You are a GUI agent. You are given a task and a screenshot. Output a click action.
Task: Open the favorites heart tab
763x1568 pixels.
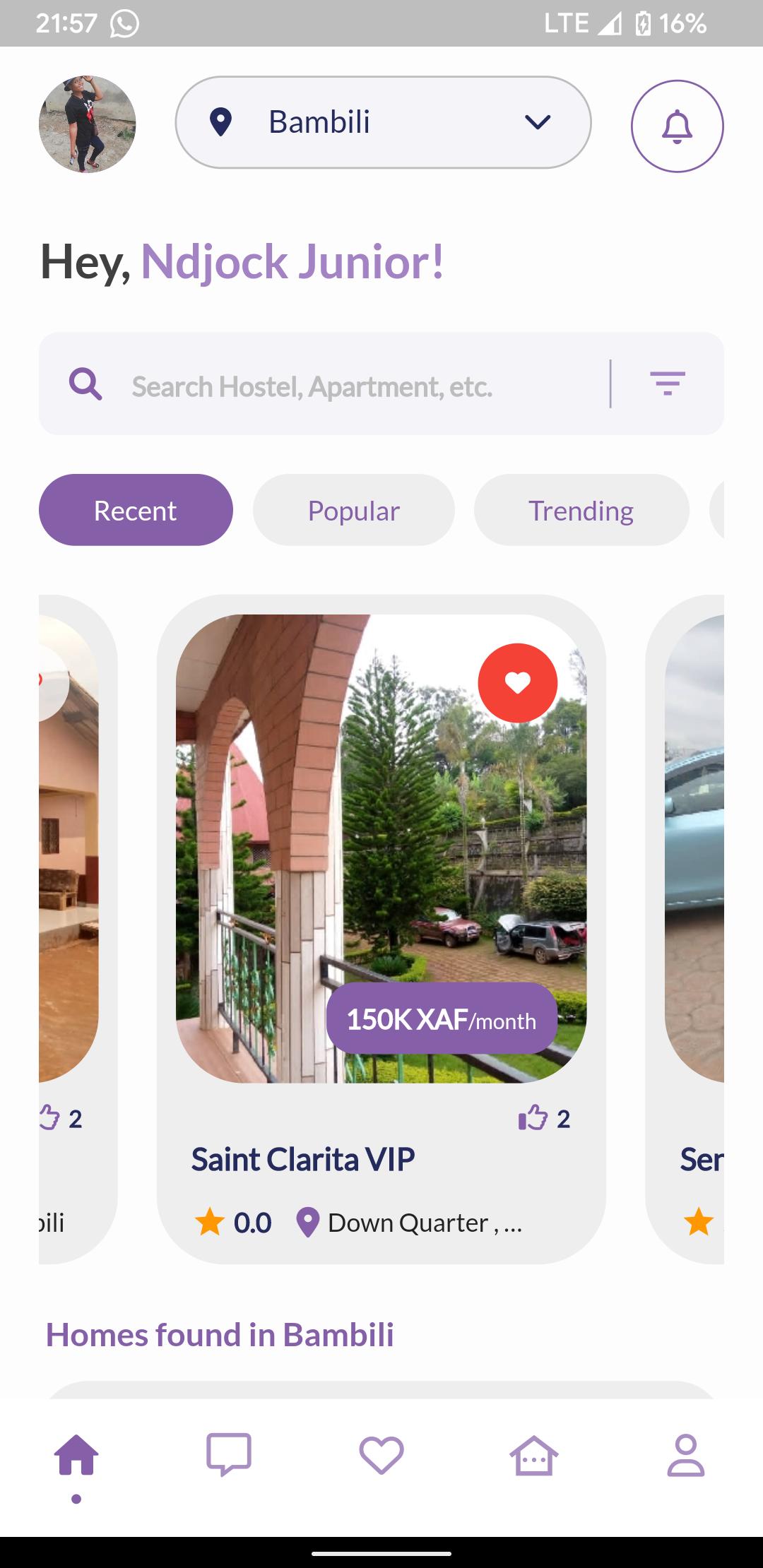[381, 1455]
